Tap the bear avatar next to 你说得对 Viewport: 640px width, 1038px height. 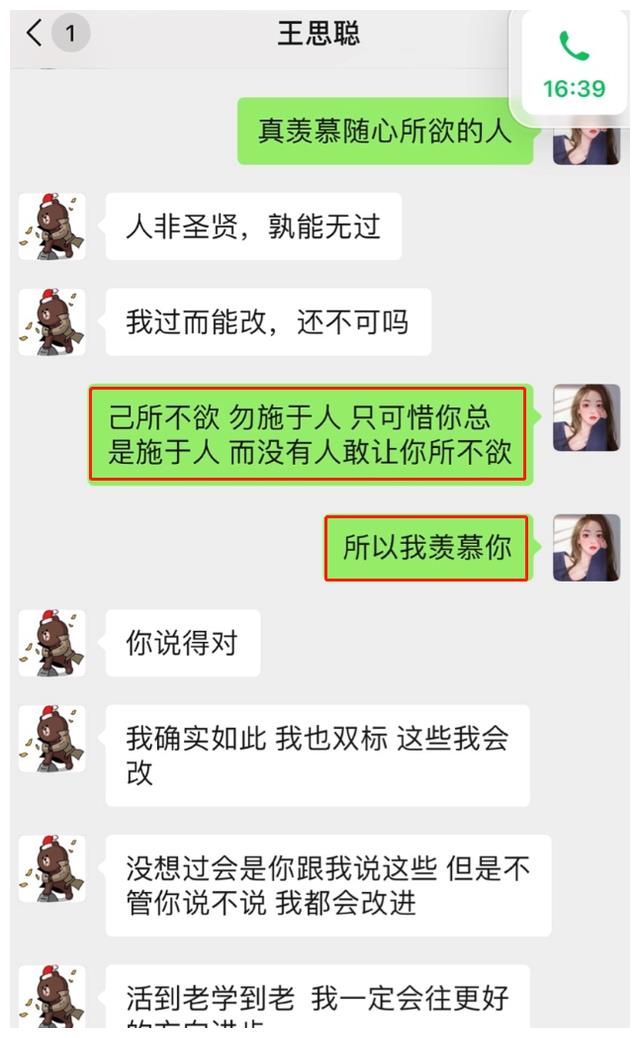click(x=52, y=643)
